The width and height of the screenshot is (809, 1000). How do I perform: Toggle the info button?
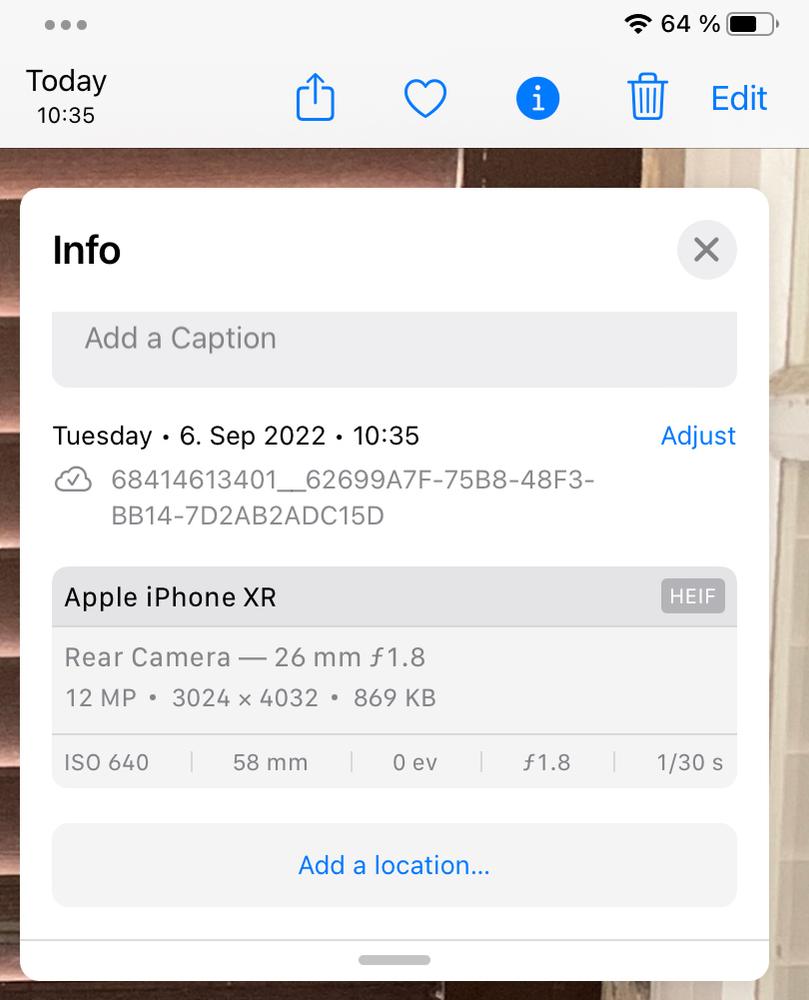(x=537, y=99)
